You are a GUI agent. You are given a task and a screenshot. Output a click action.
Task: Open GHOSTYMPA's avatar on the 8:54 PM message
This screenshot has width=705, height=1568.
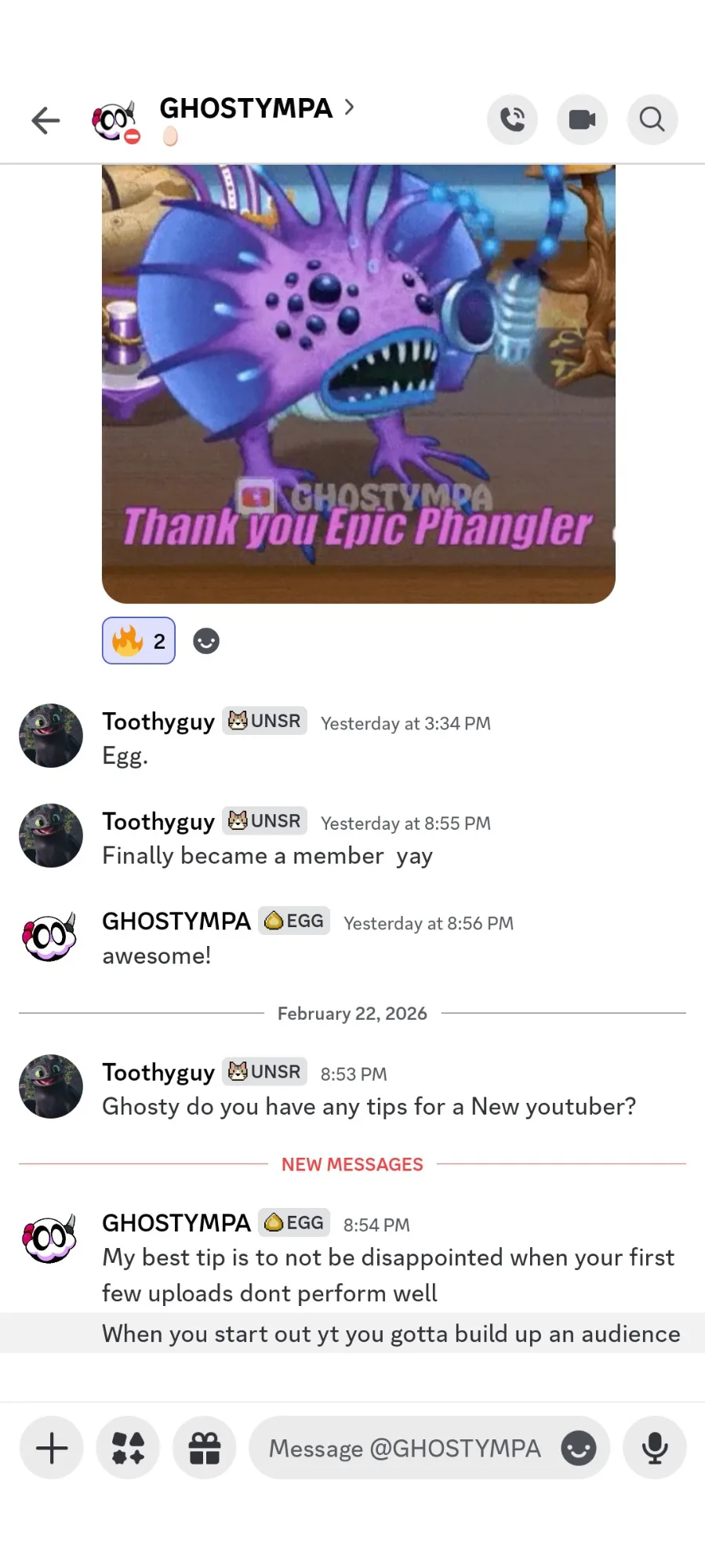49,1239
